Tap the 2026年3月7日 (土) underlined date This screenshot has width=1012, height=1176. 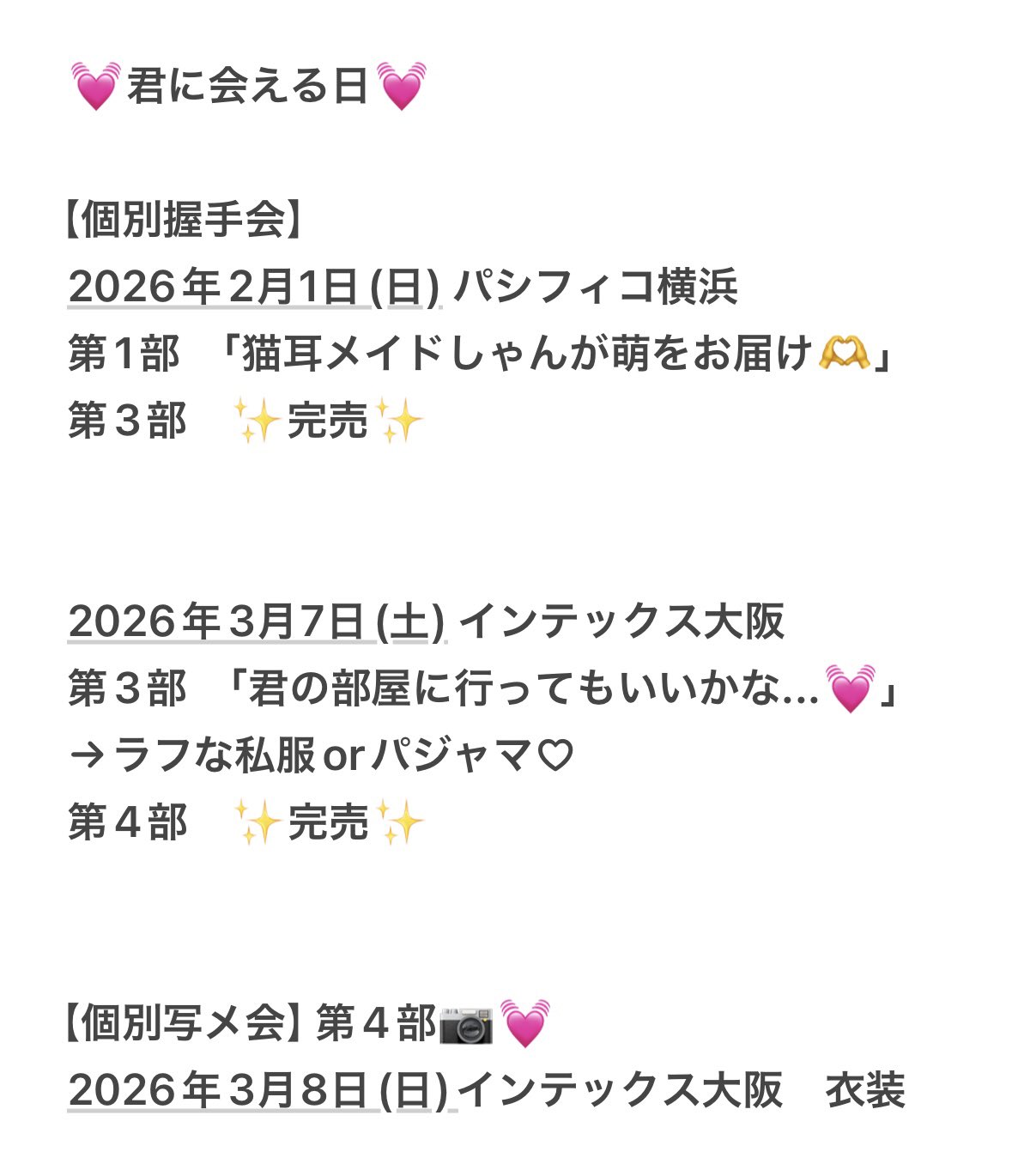point(256,621)
